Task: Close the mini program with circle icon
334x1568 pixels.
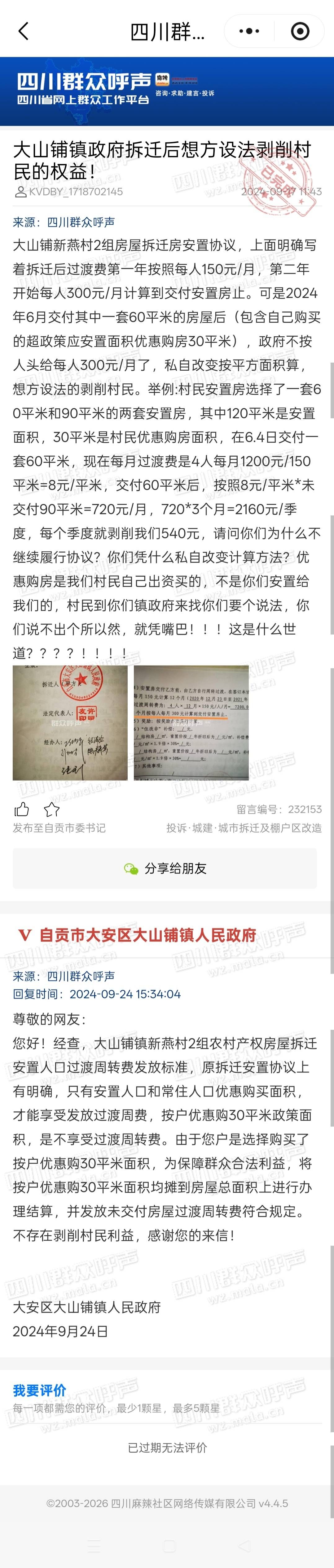Action: (300, 31)
